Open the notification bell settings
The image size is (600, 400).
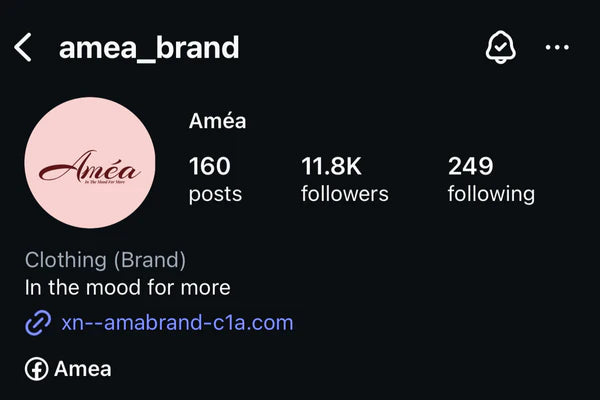click(500, 47)
